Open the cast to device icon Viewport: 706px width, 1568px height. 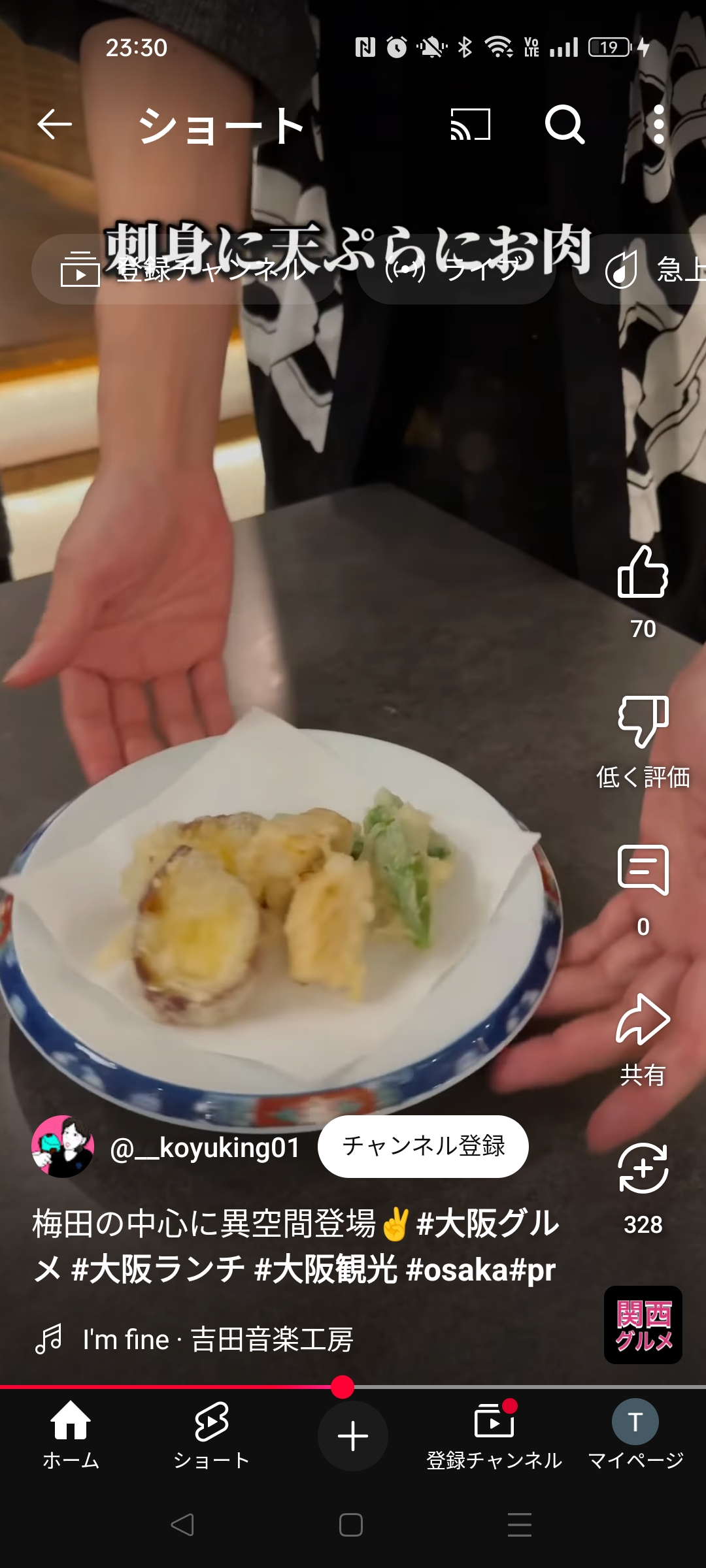[471, 124]
